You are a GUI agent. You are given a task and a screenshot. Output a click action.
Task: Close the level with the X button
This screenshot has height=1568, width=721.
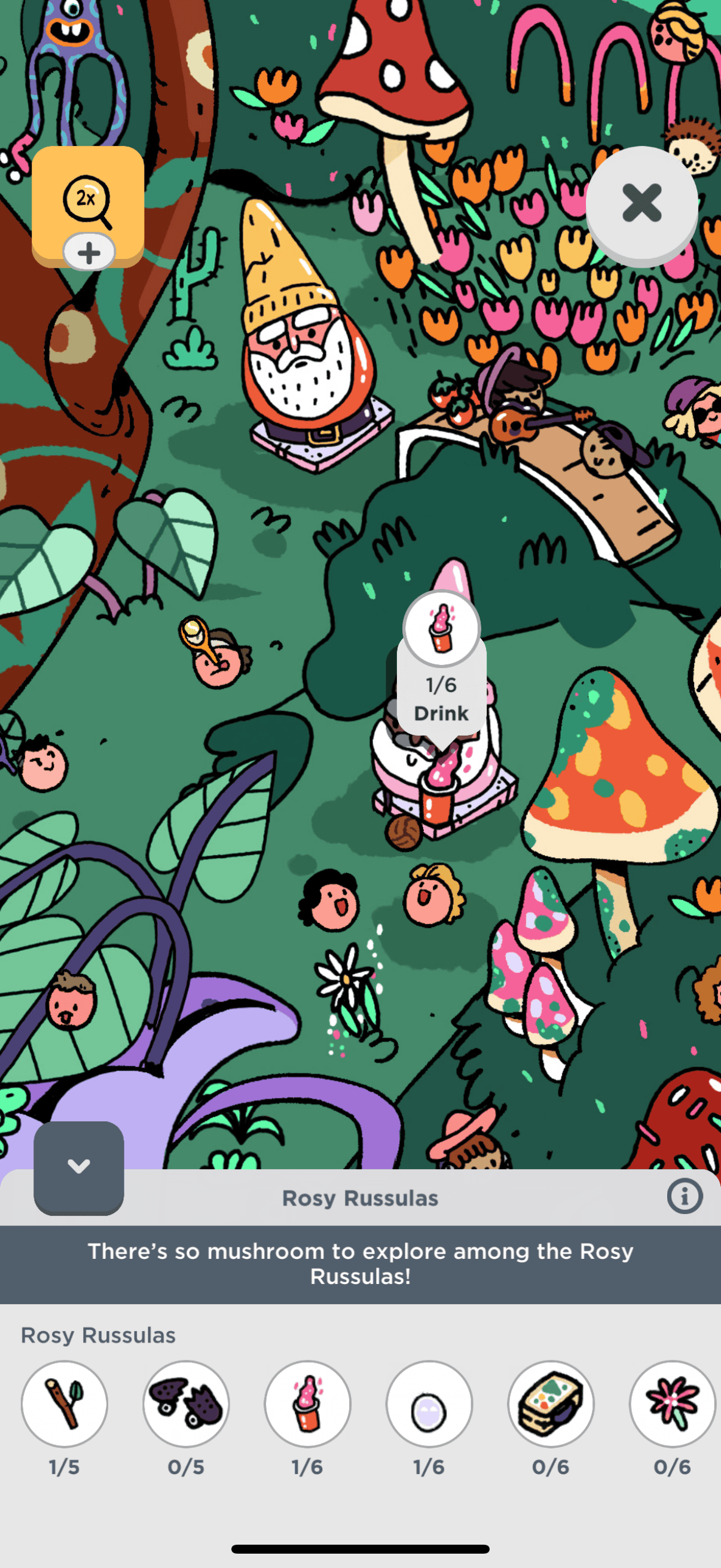(641, 203)
